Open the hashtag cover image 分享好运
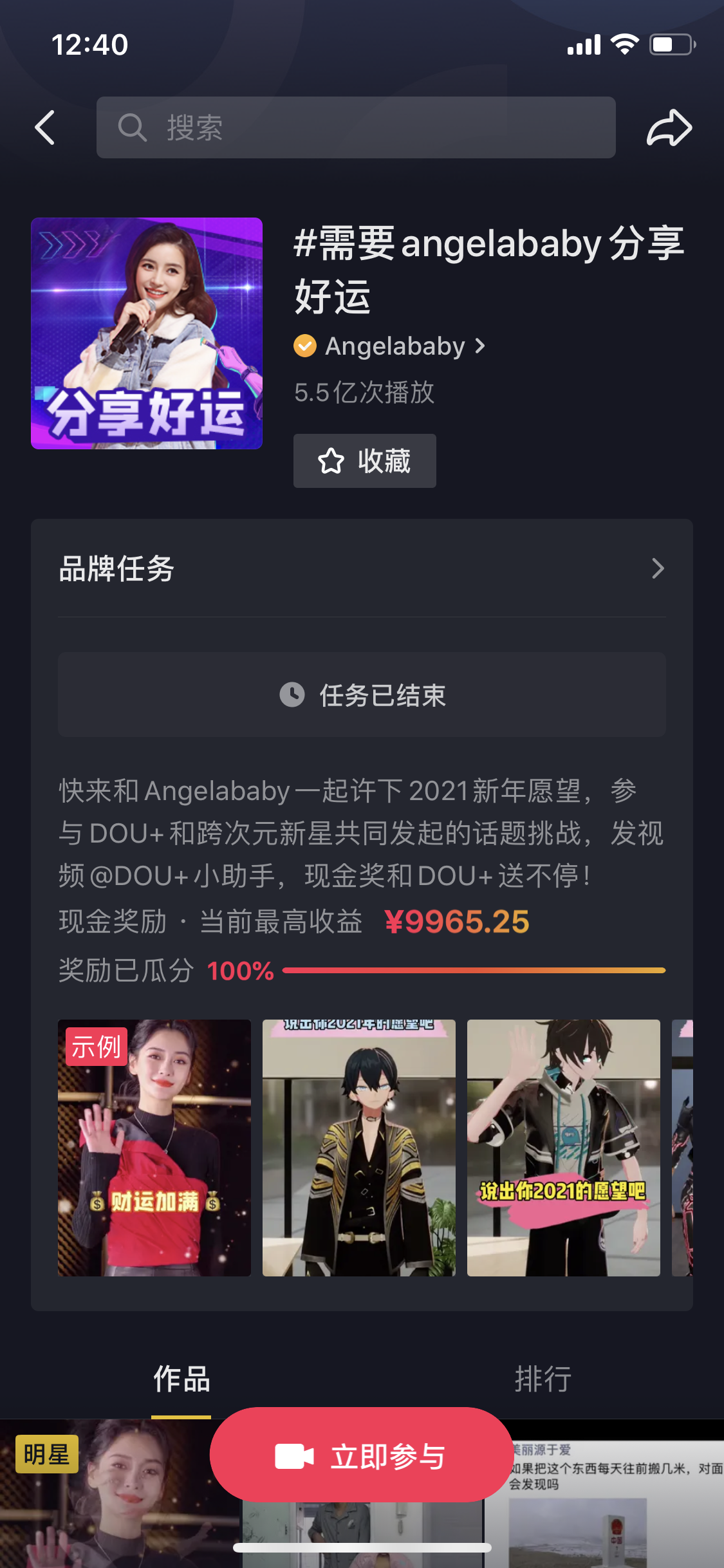This screenshot has height=1568, width=724. pos(147,333)
